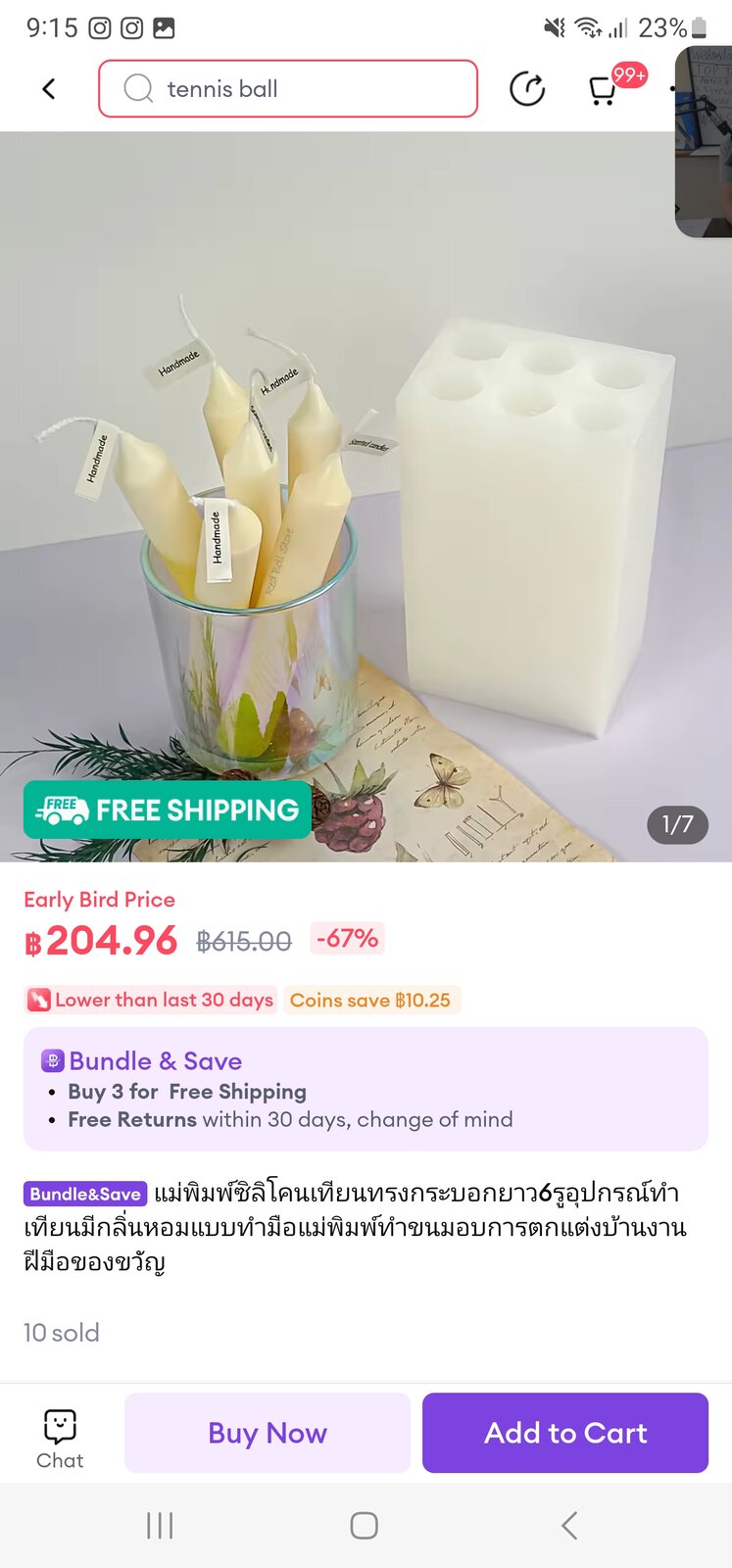Open the floating video preview window

click(706, 142)
